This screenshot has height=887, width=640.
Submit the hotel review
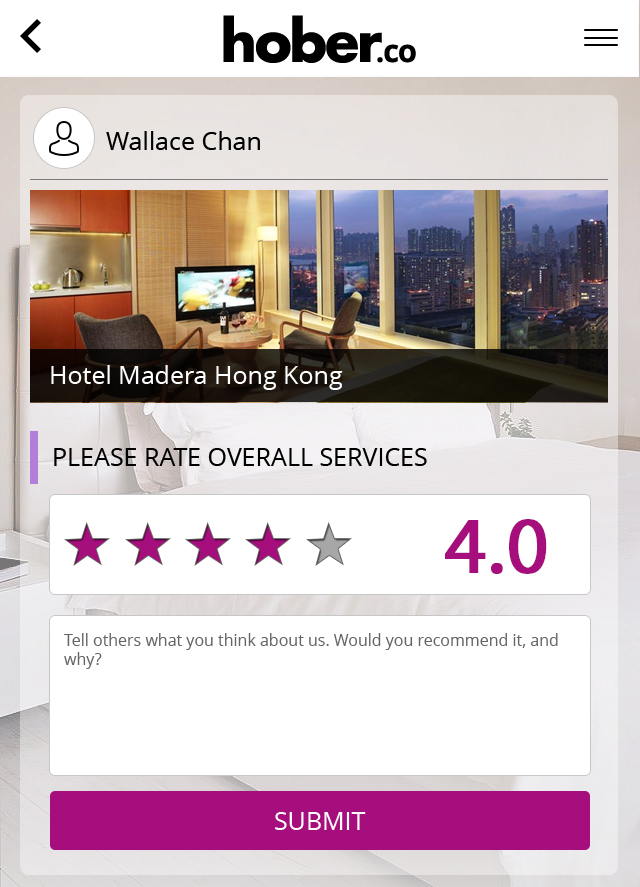[x=320, y=821]
